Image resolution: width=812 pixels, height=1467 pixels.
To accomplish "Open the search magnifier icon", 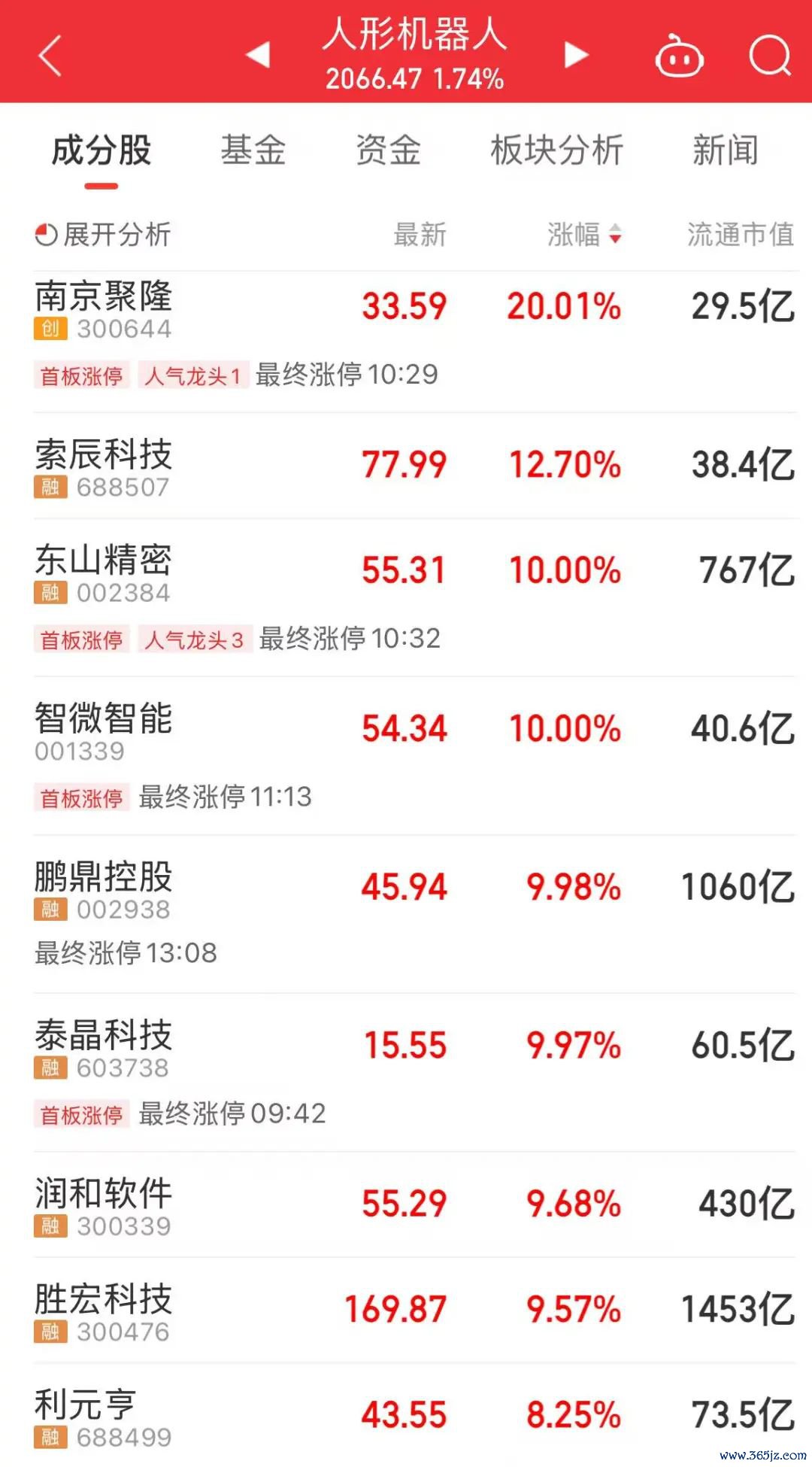I will tap(771, 56).
